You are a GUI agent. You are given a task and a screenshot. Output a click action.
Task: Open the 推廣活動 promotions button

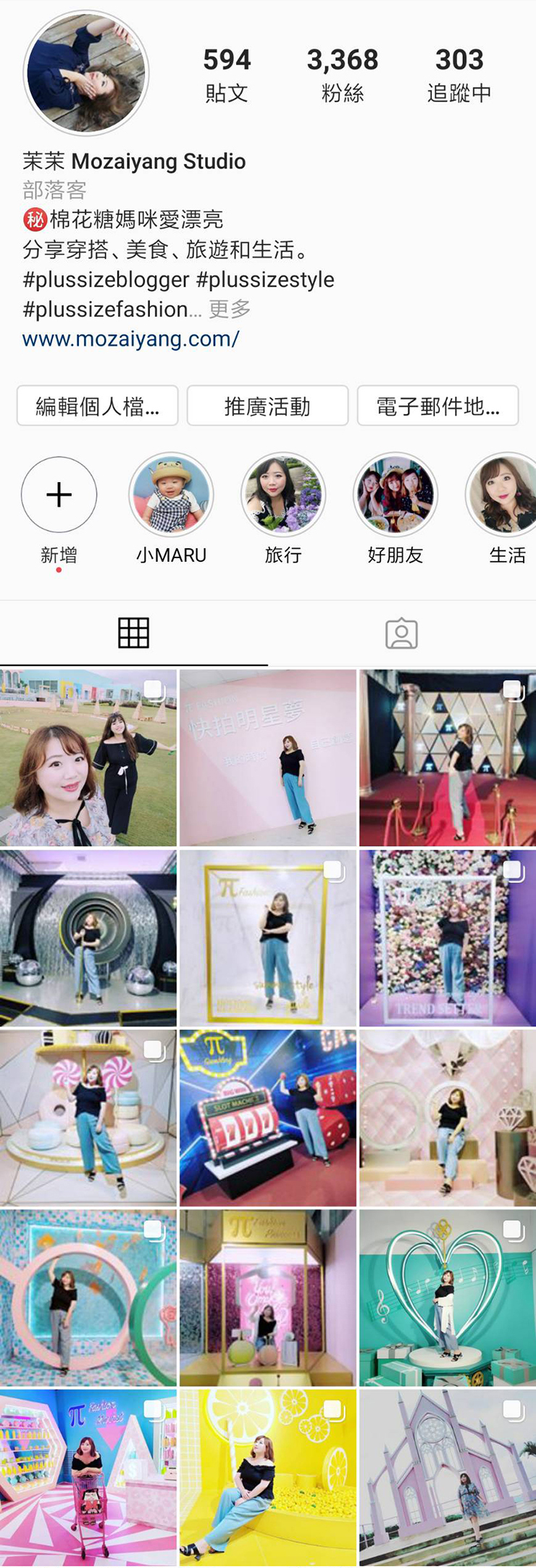click(x=267, y=406)
